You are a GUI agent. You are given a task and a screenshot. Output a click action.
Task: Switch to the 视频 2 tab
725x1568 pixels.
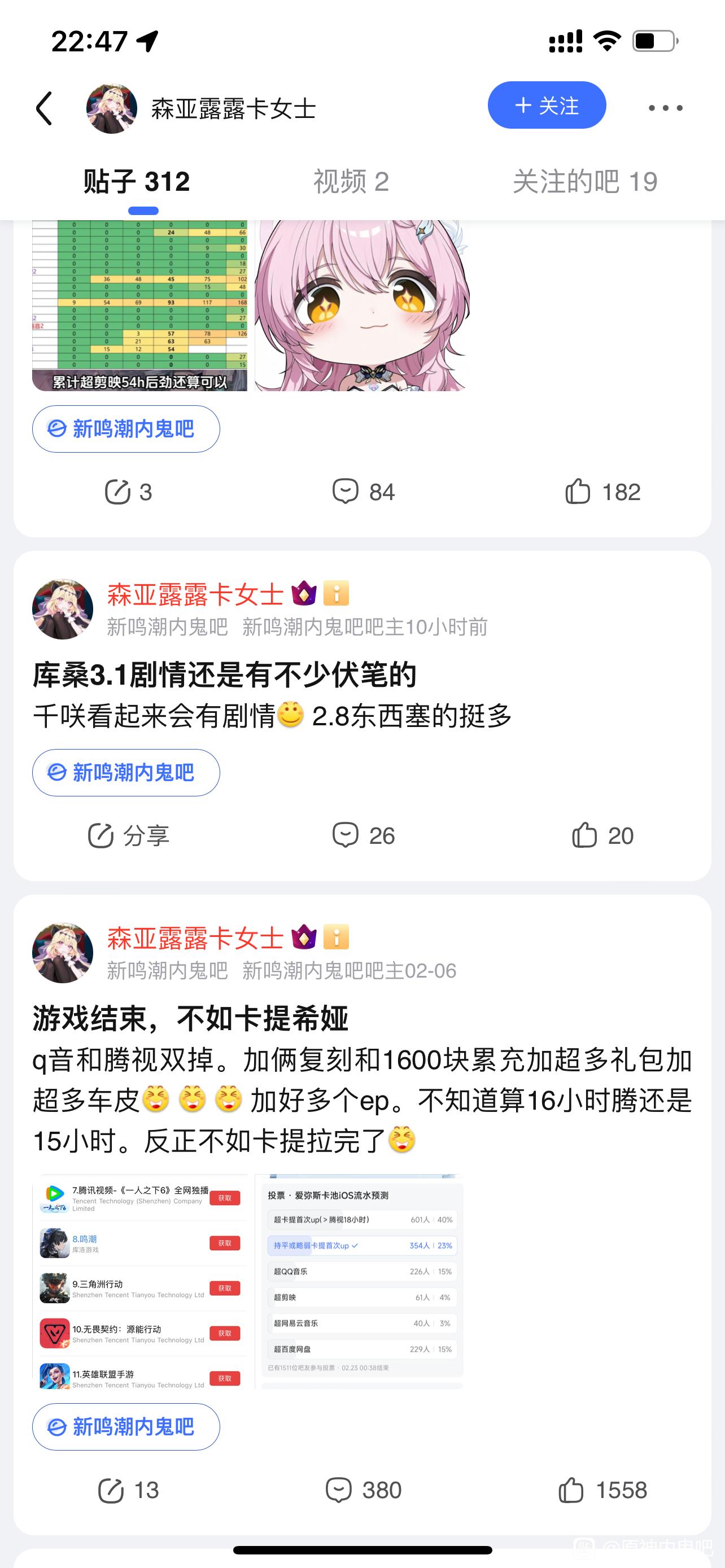coord(351,181)
